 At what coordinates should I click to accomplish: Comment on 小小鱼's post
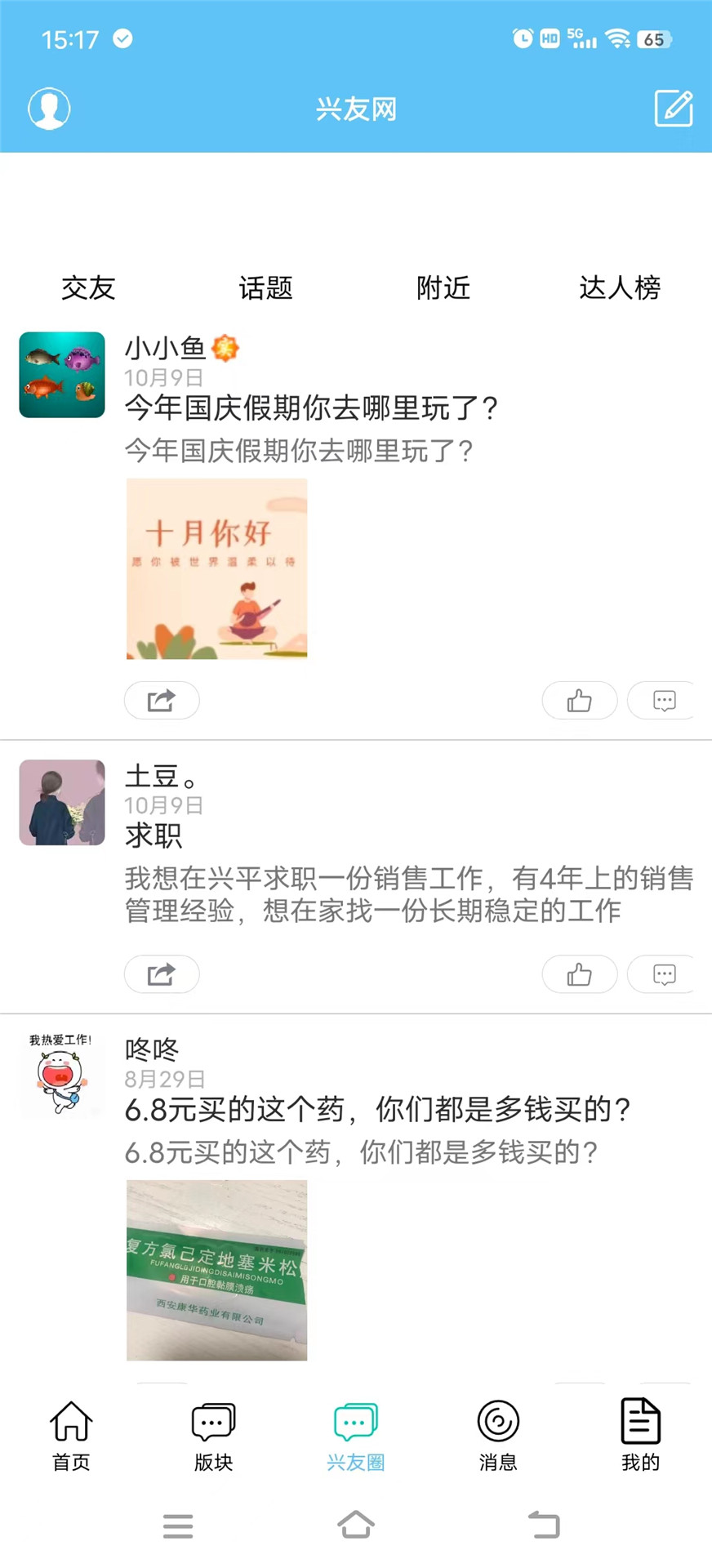[663, 701]
